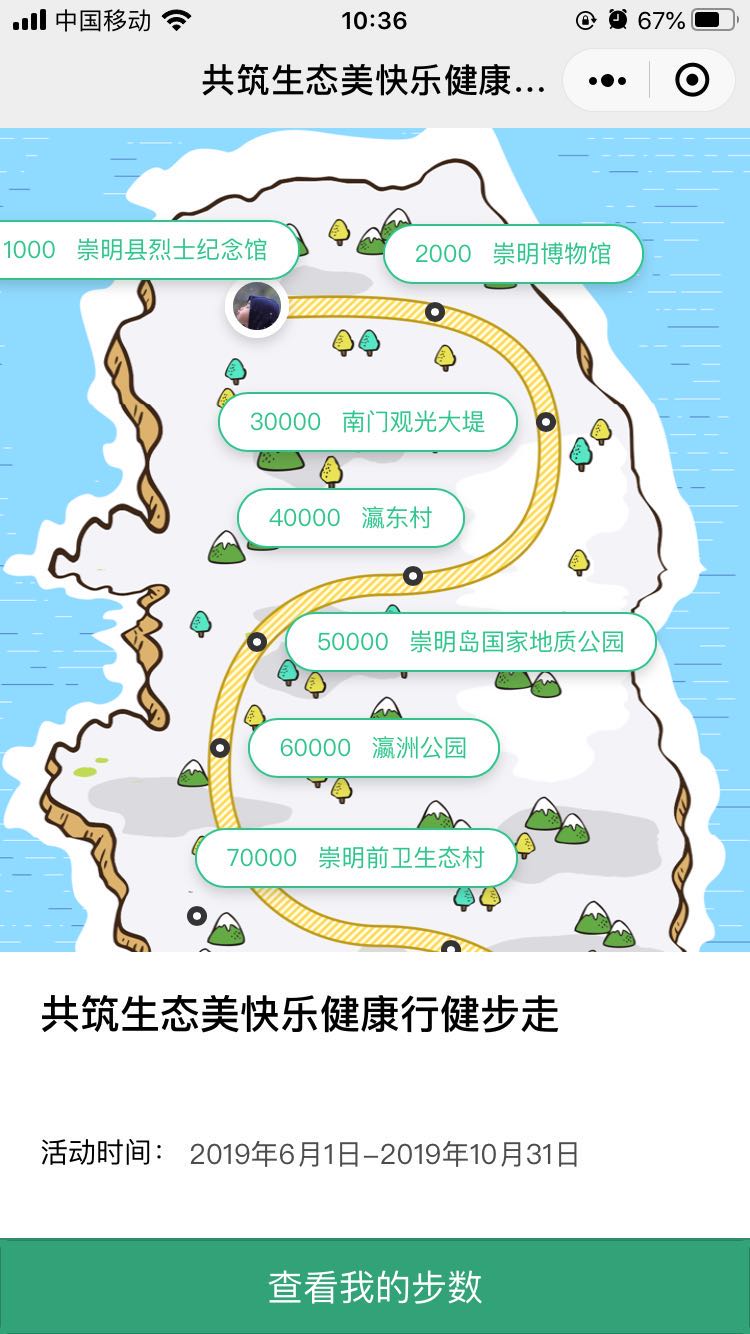Screen dimensions: 750x1334
Task: Select the 40000 瀛东村 checkpoint
Action: tap(350, 518)
